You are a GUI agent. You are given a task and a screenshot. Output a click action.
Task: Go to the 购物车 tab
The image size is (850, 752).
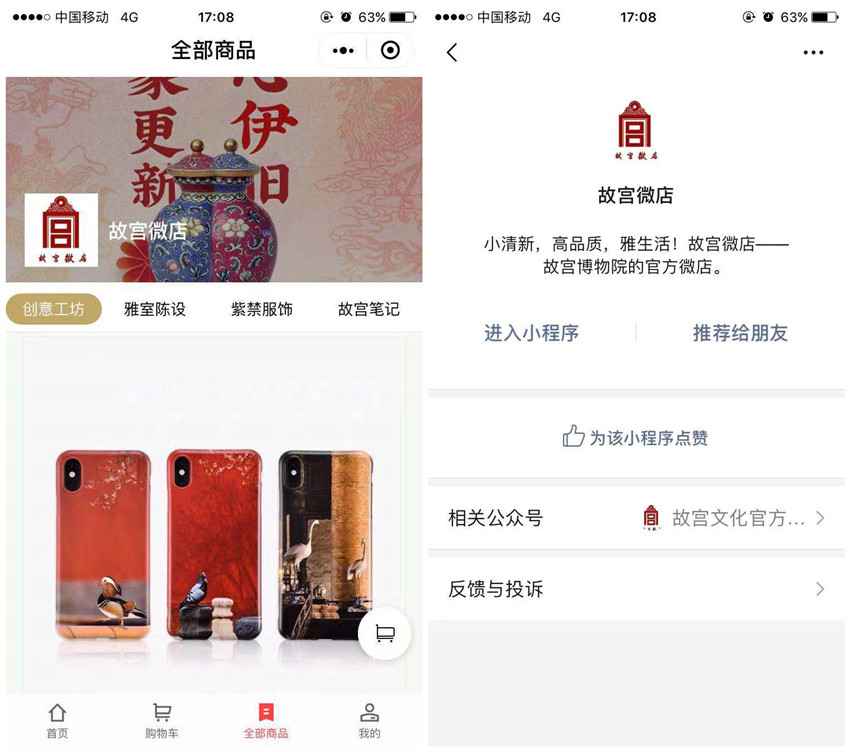161,720
